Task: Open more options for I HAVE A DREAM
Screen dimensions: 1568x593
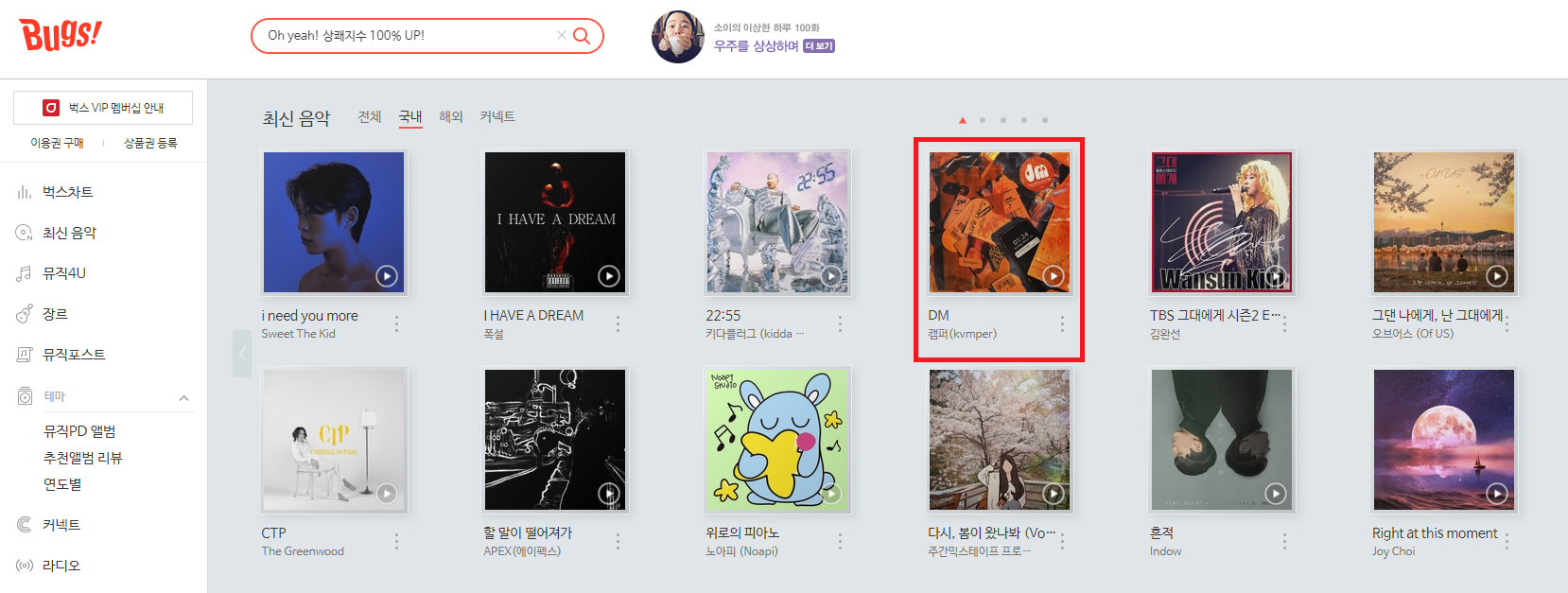Action: click(x=618, y=323)
